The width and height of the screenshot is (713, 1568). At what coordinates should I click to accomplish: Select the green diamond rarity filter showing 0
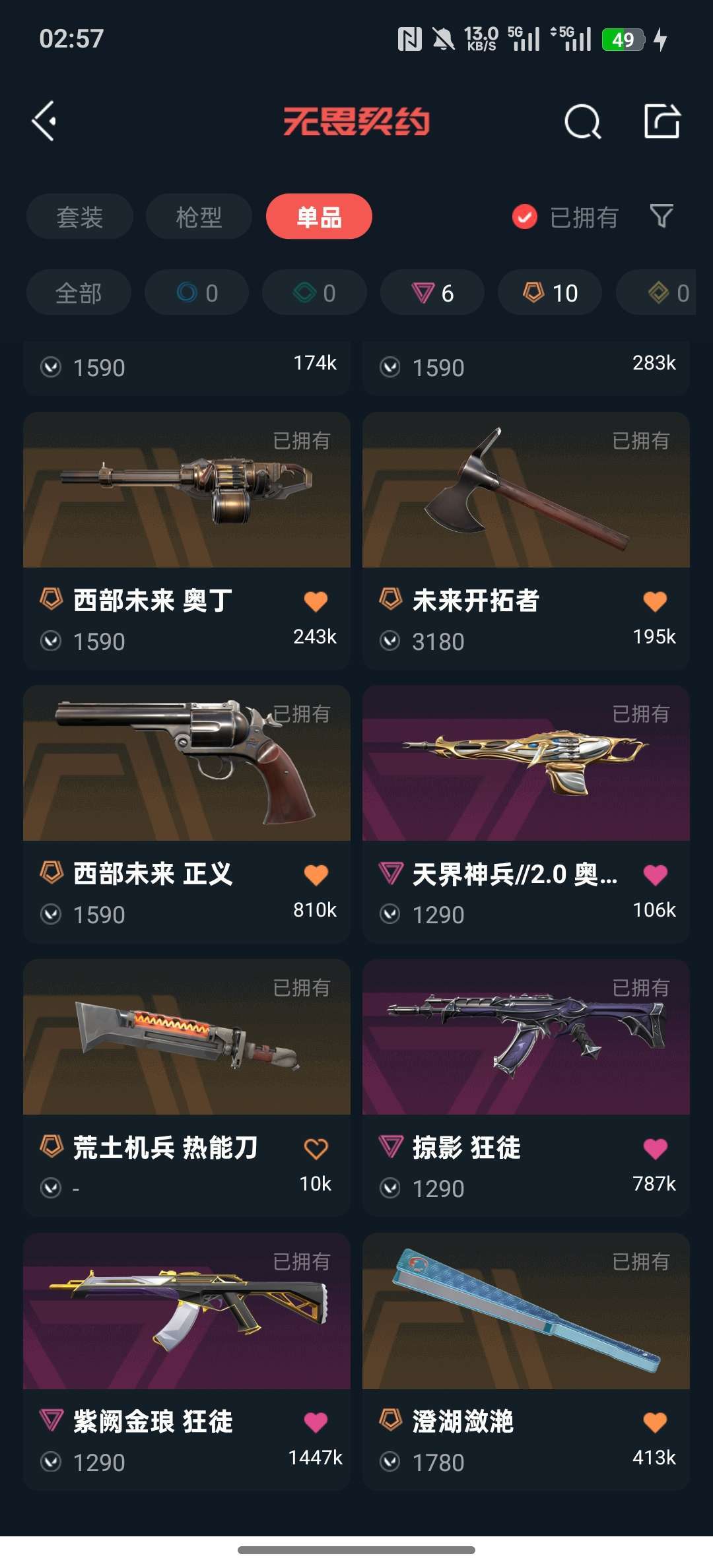(x=314, y=292)
